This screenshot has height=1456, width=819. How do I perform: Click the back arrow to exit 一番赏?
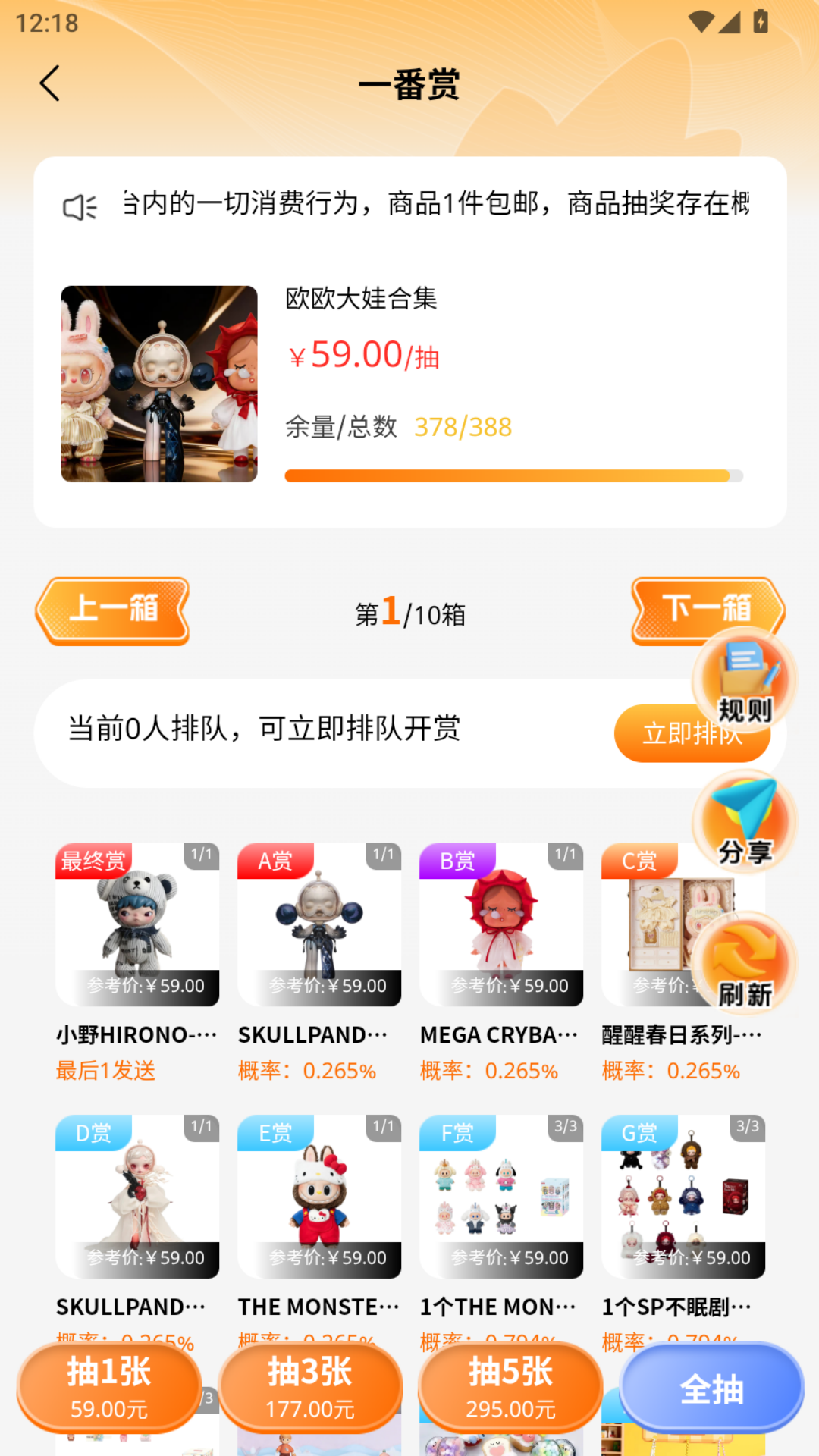(50, 83)
